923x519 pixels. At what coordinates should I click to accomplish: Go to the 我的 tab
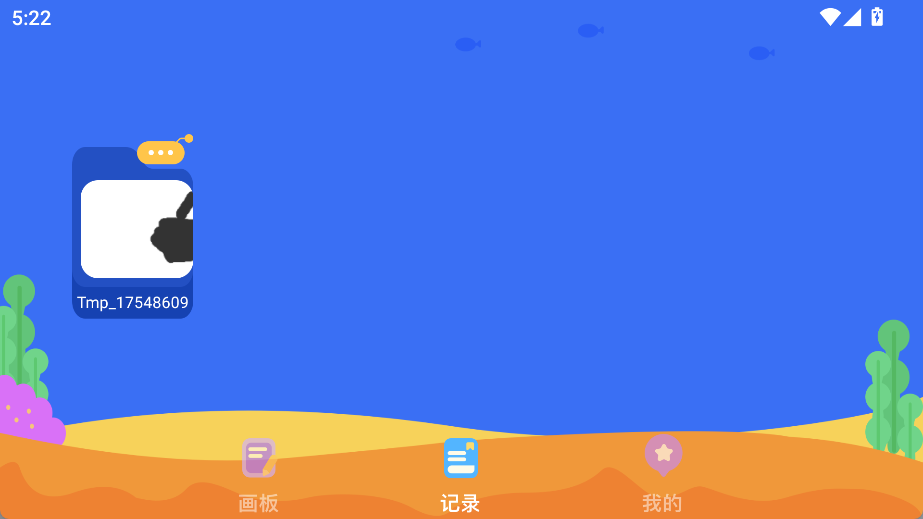pos(662,473)
